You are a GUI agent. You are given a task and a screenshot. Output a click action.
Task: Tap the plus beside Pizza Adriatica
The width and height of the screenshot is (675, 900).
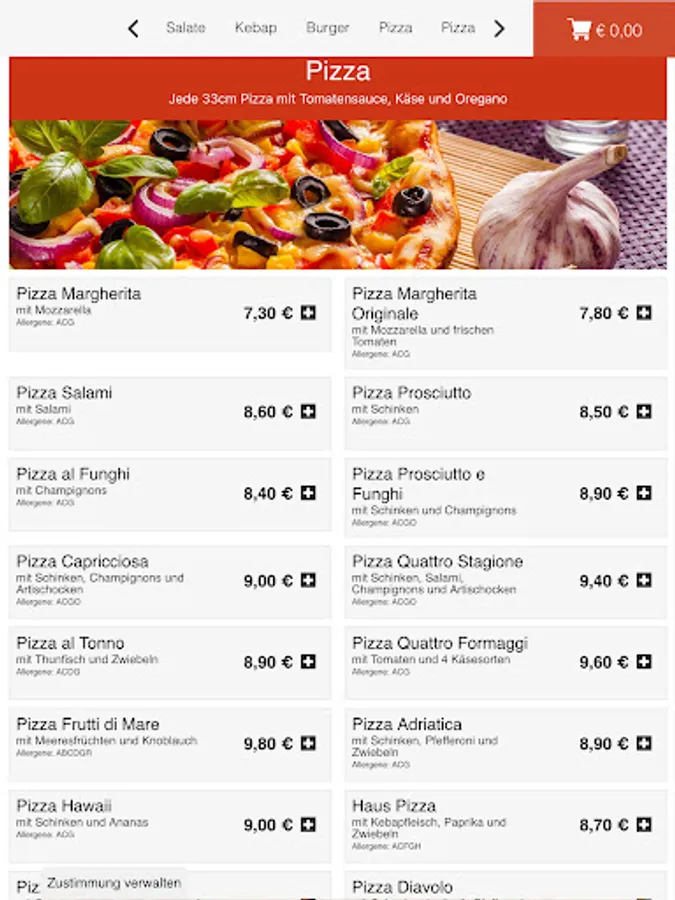pyautogui.click(x=644, y=743)
